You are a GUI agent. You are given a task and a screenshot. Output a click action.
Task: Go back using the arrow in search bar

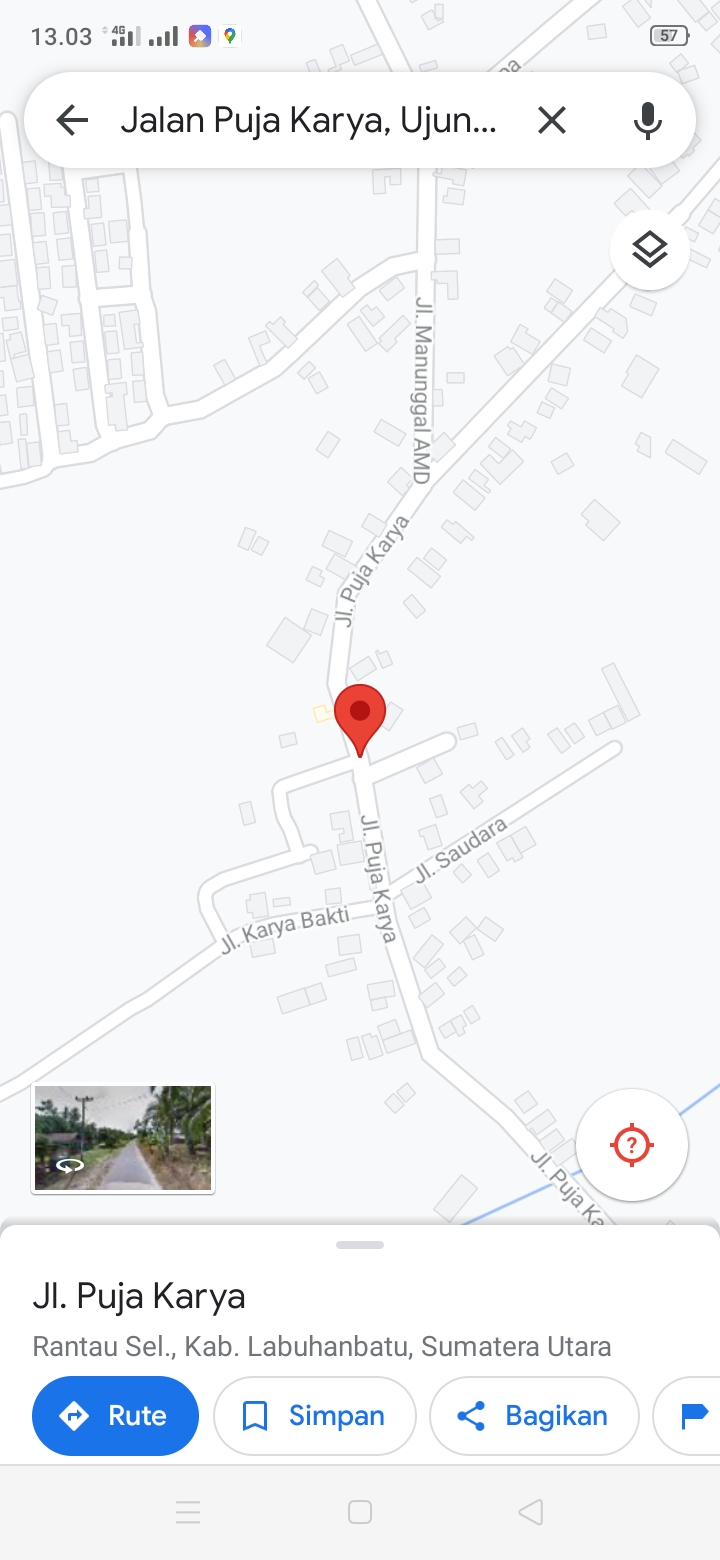pyautogui.click(x=72, y=121)
